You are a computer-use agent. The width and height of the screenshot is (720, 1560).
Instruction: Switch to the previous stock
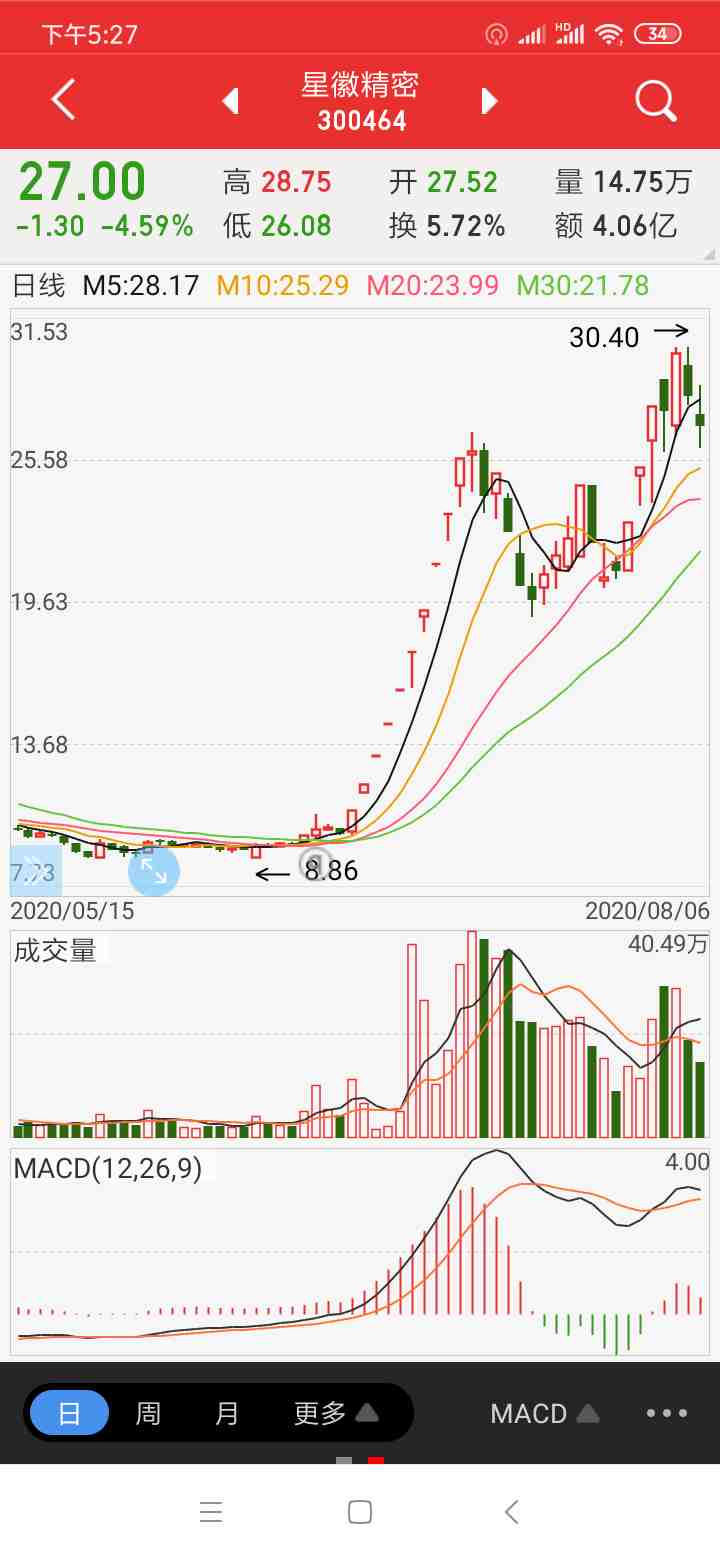[x=231, y=101]
